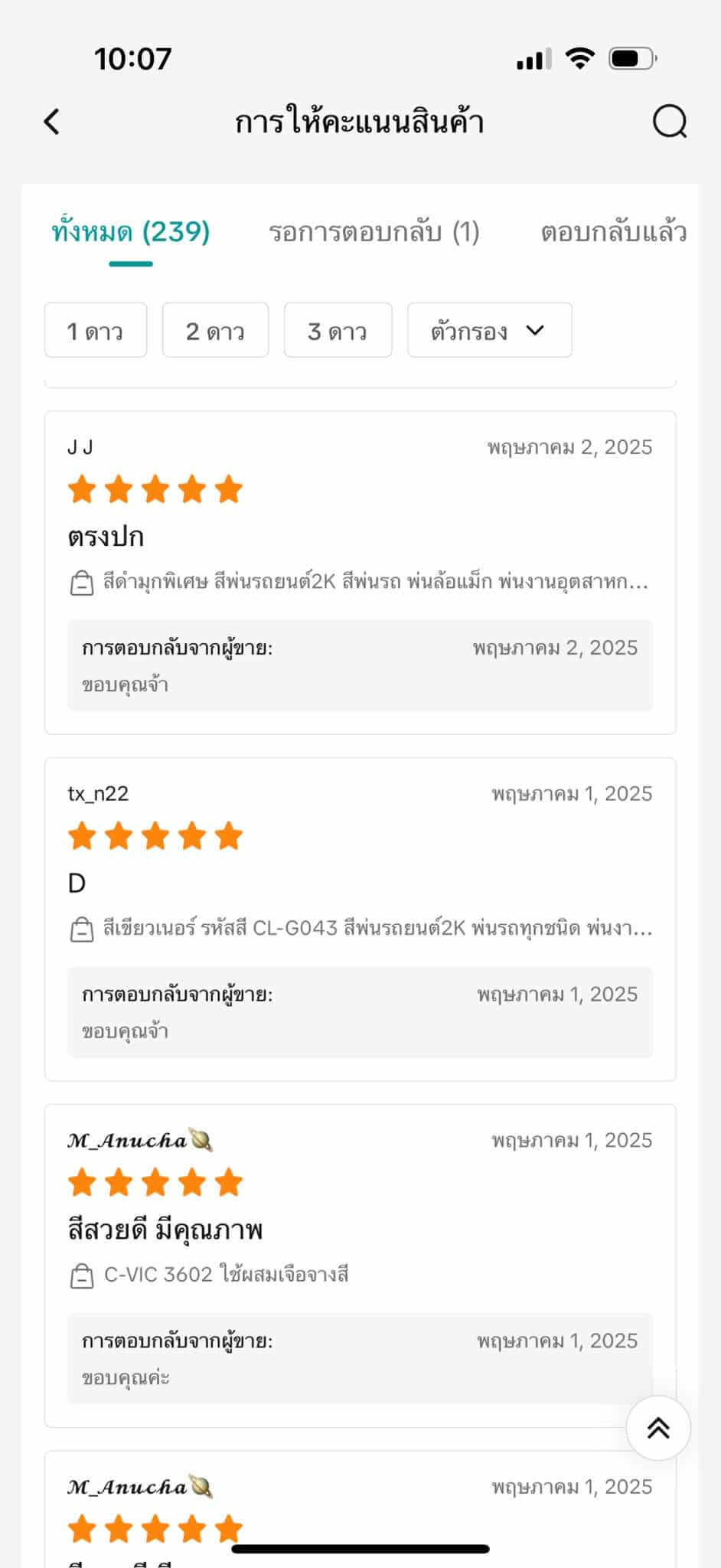Open the search icon in the header
Viewport: 721px width, 1568px height.
tap(670, 122)
